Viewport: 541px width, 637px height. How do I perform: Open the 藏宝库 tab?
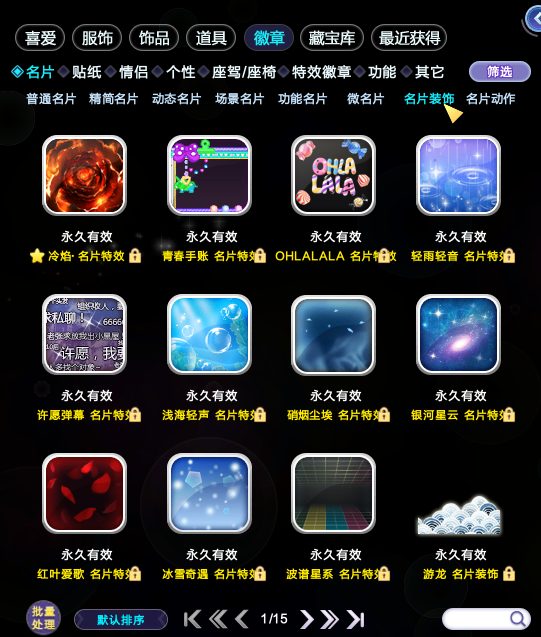point(331,38)
